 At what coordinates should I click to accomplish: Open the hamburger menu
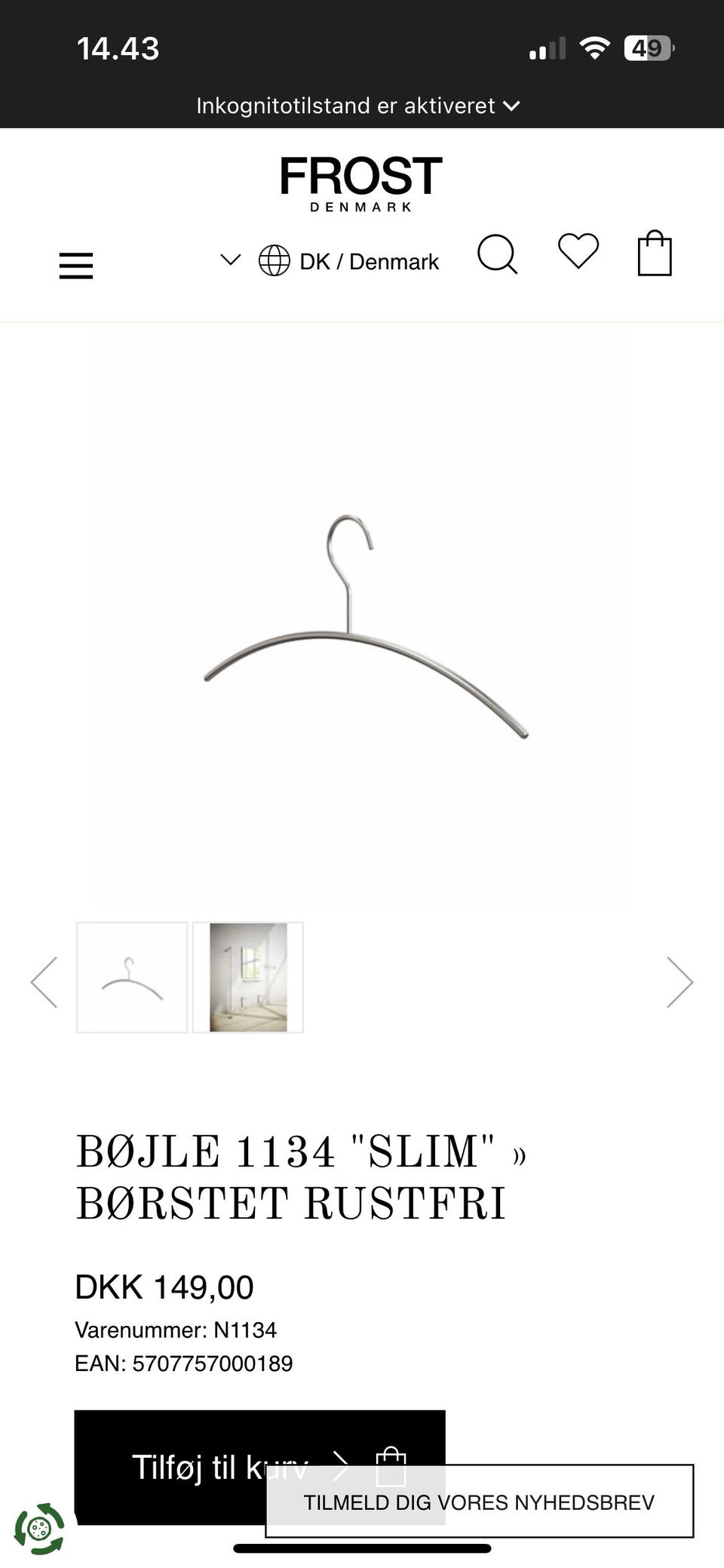pos(76,266)
